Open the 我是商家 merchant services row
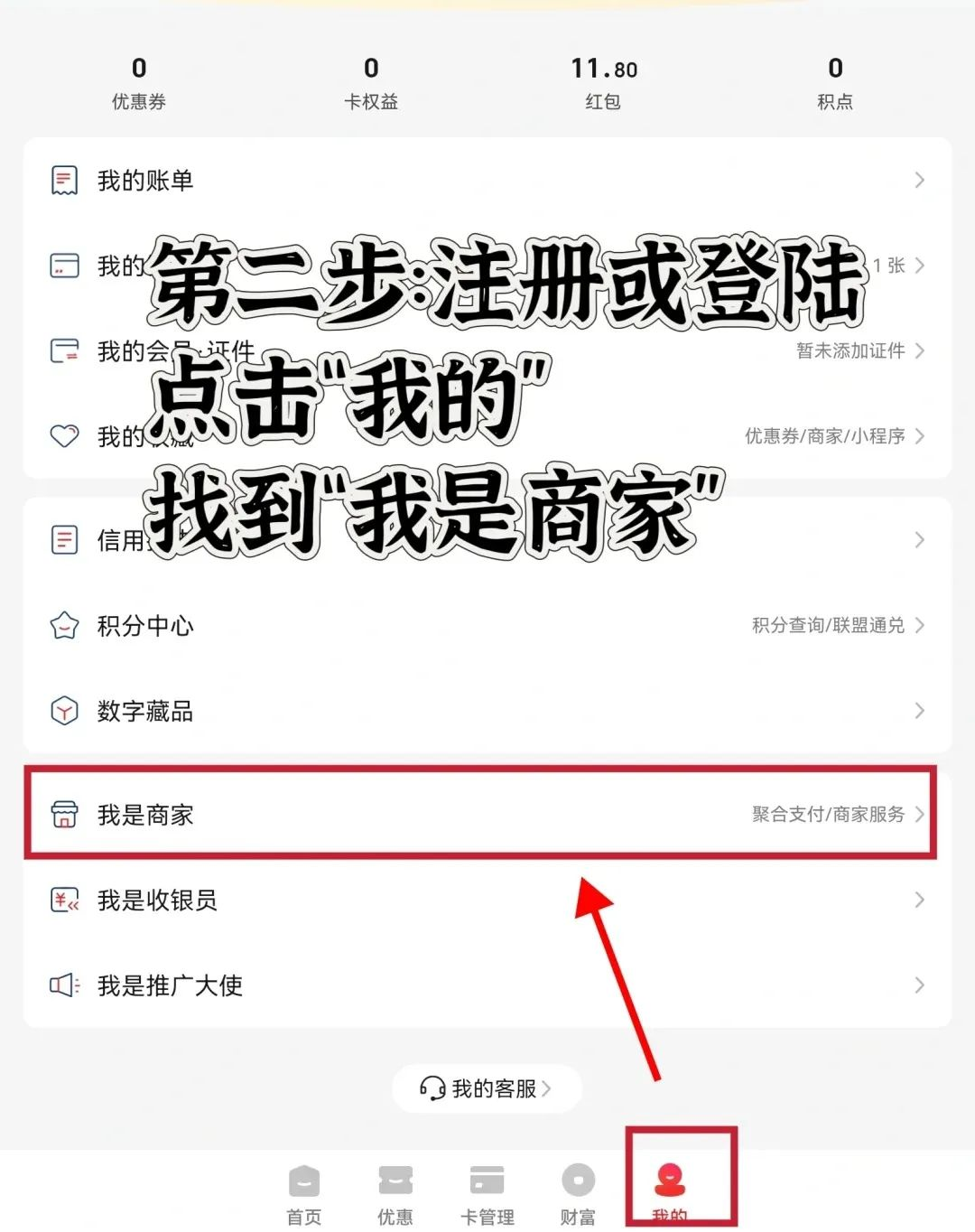The image size is (975, 1232). point(487,814)
